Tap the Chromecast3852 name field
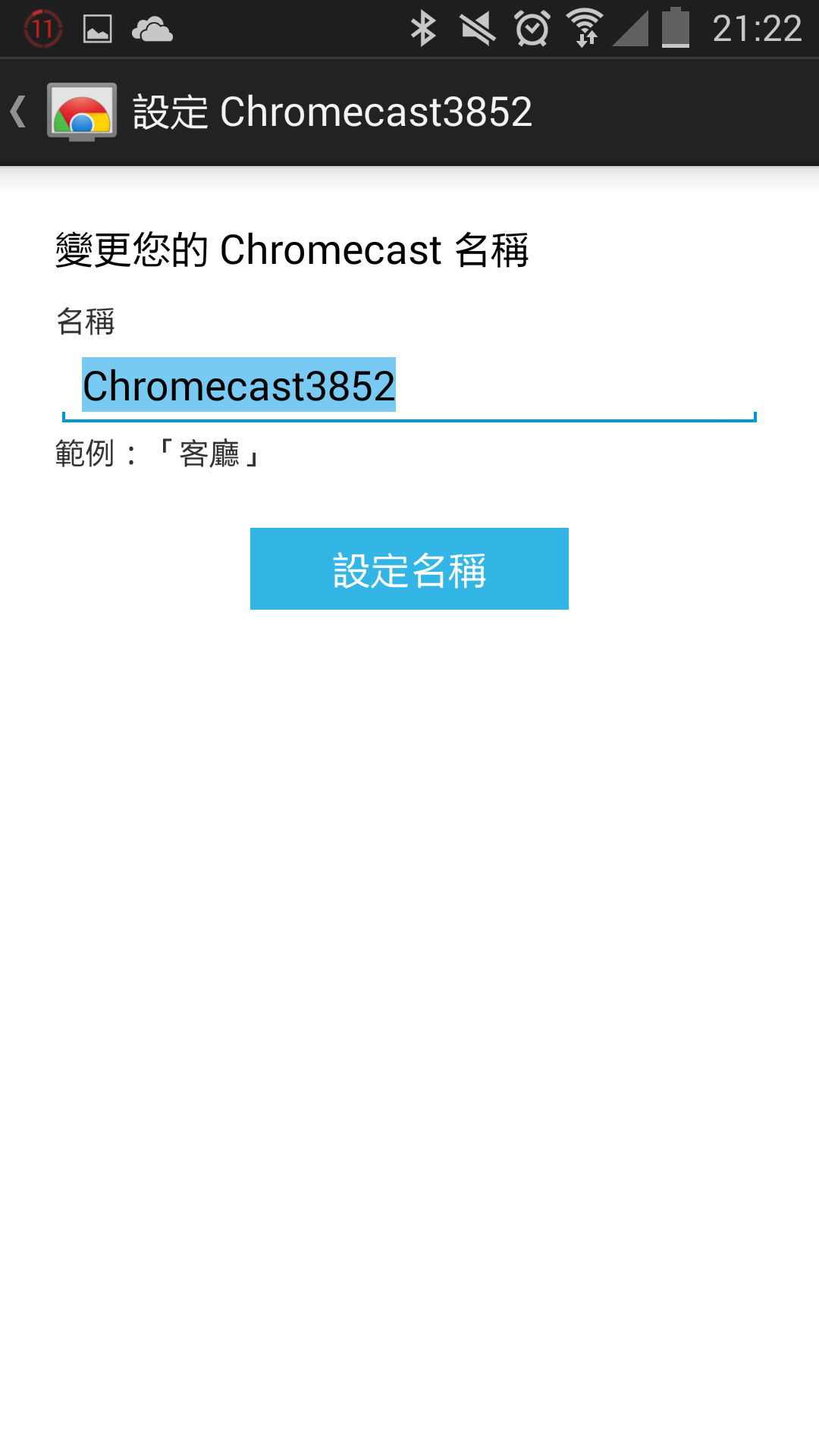819x1456 pixels. point(408,387)
